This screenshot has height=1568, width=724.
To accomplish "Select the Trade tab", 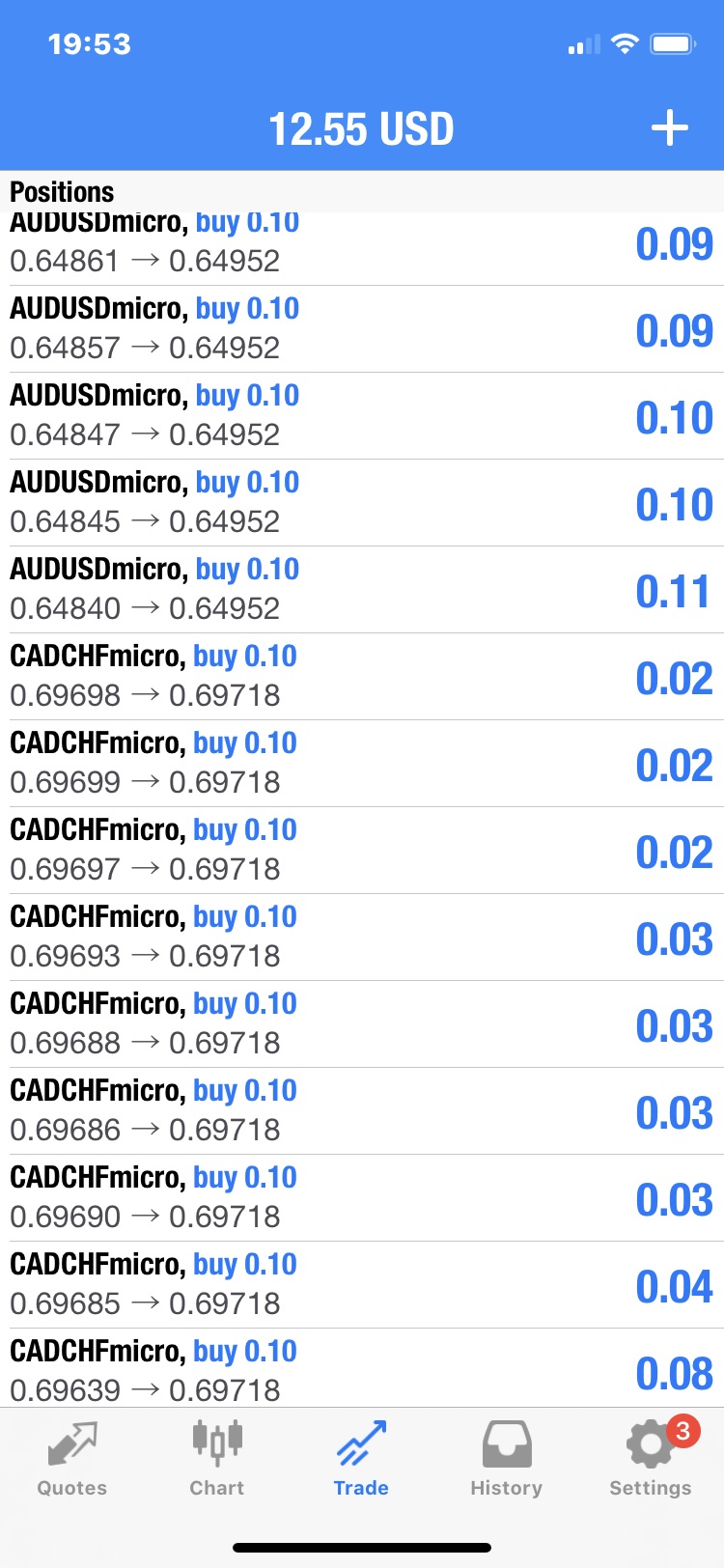I will tap(361, 1459).
